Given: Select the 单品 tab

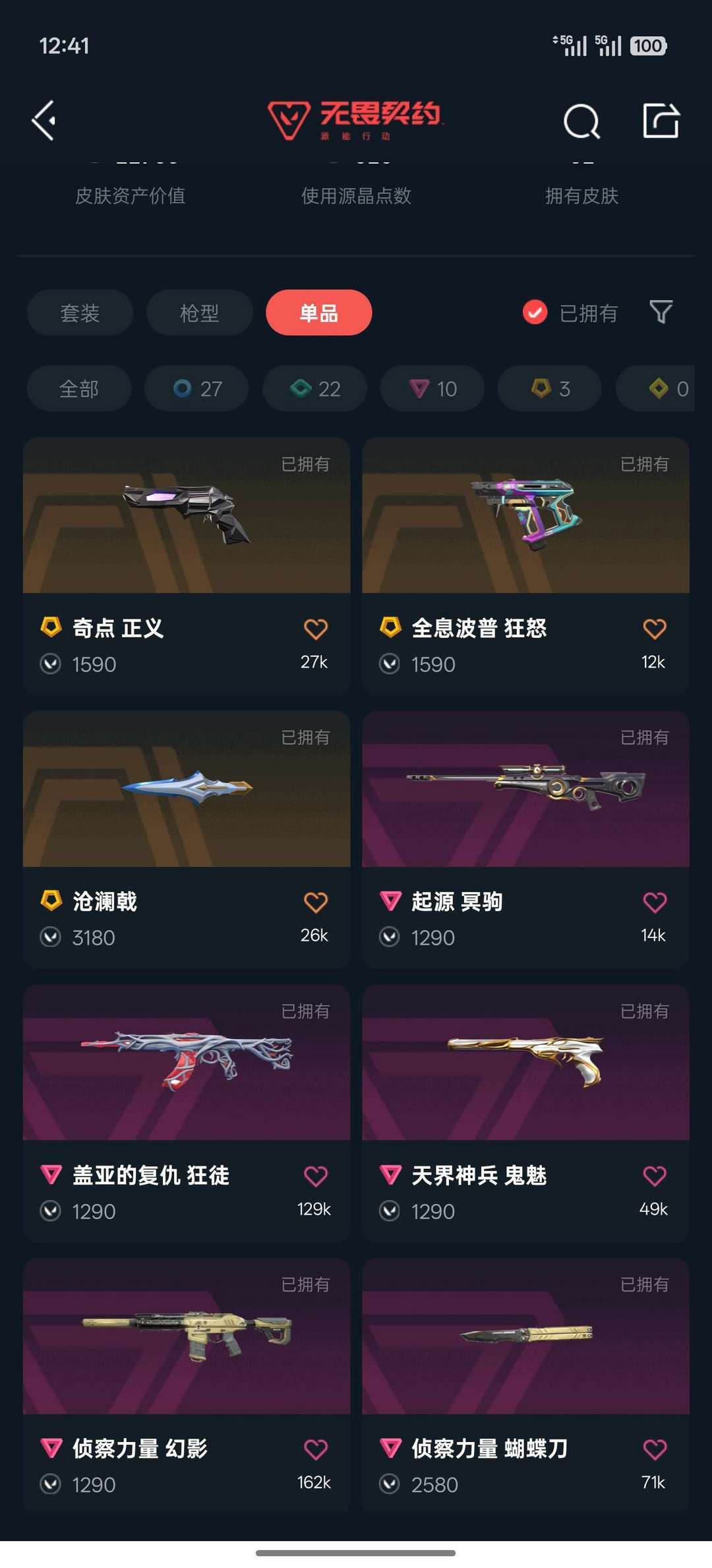Looking at the screenshot, I should [318, 313].
